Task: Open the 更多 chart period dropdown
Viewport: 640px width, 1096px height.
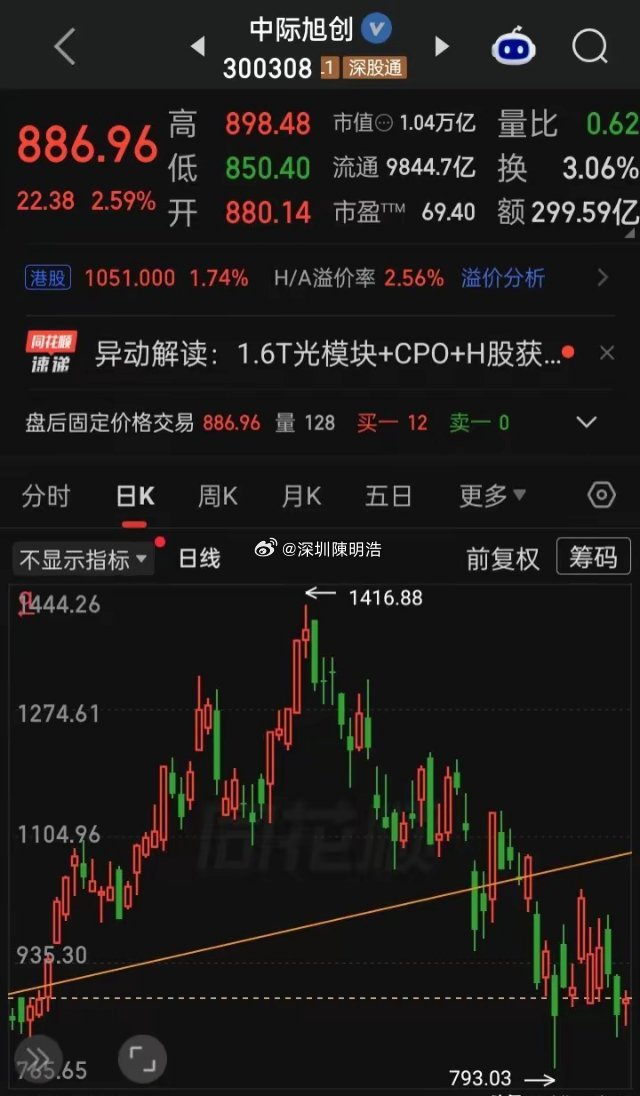Action: click(493, 497)
